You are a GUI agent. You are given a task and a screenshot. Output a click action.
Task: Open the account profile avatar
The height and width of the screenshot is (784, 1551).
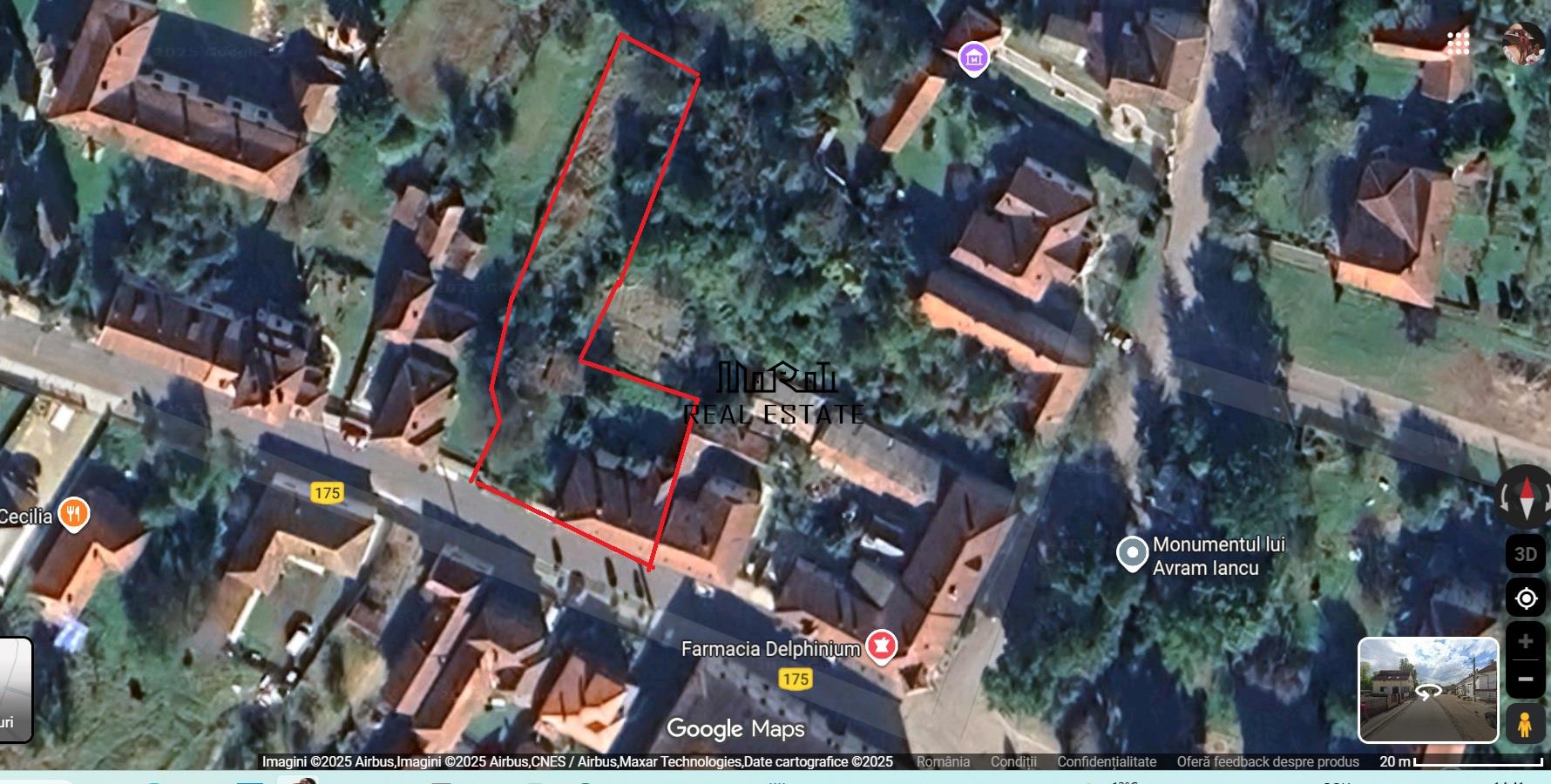[1522, 44]
